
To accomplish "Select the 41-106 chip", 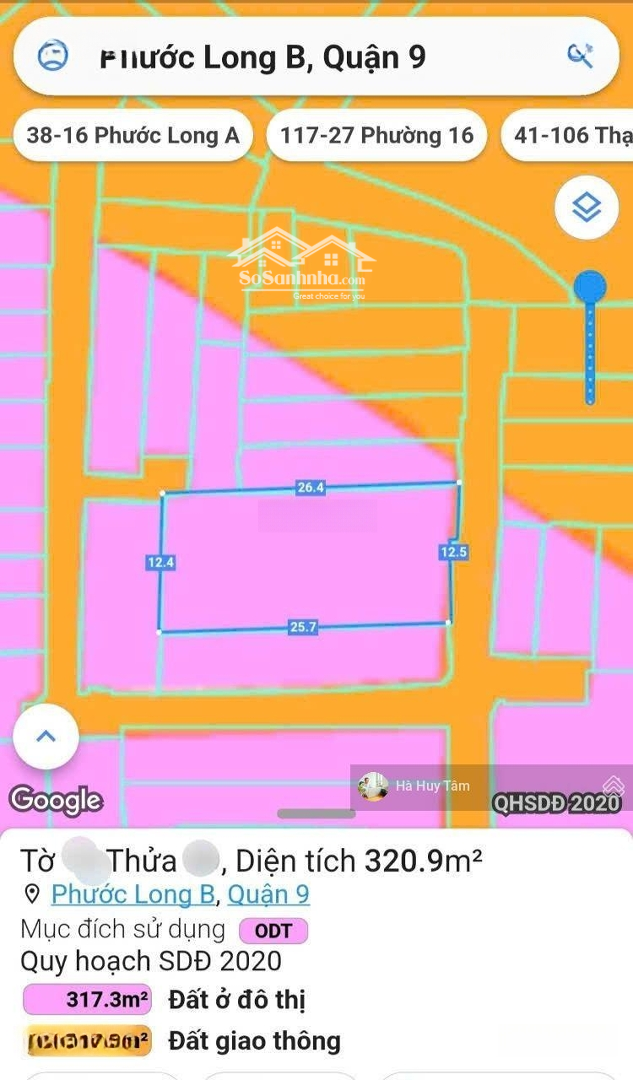I will 567,135.
